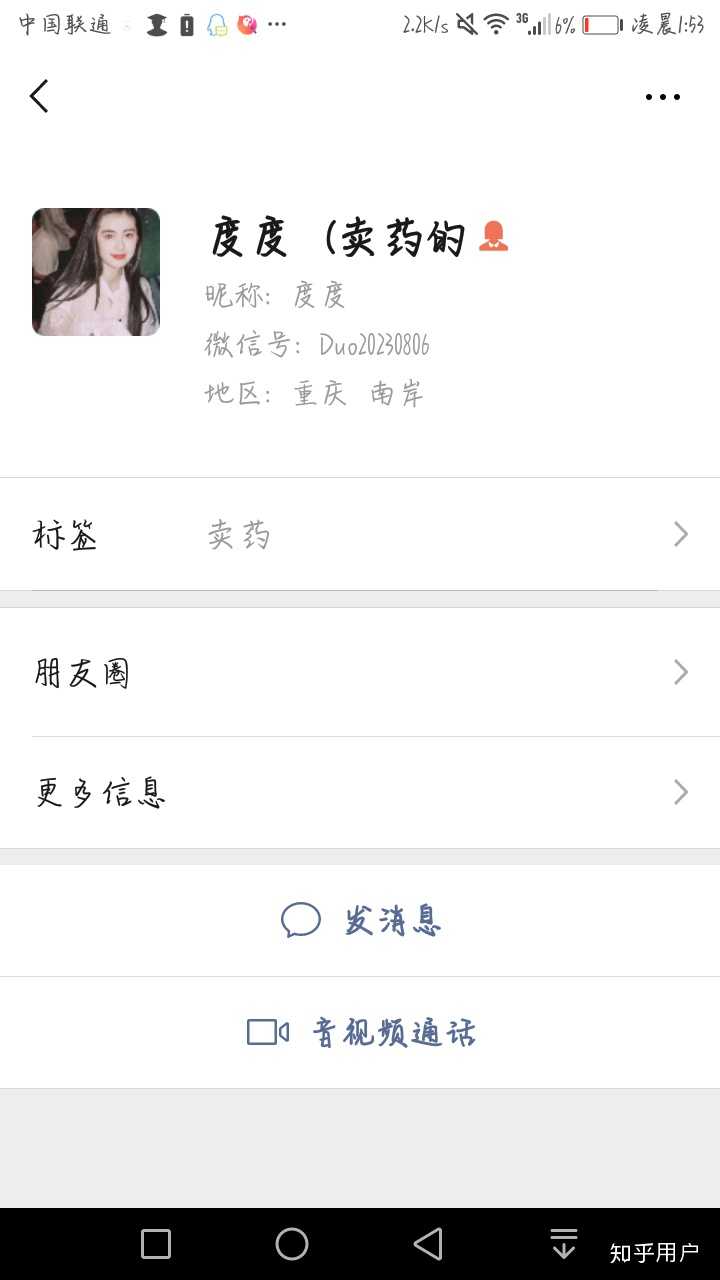Go back using the top-left arrow
This screenshot has width=720, height=1280.
(x=39, y=97)
